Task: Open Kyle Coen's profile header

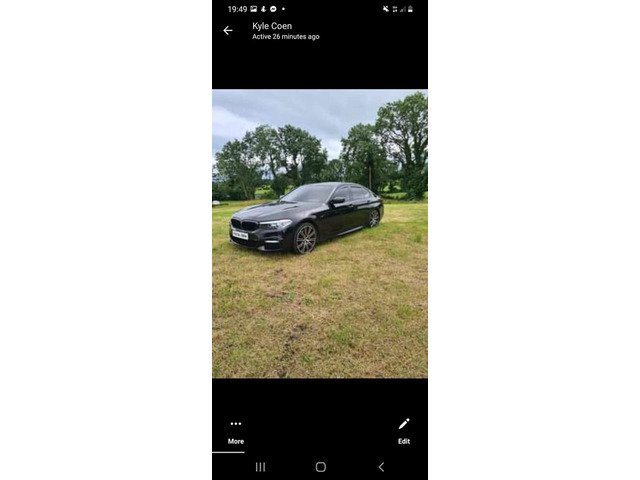Action: pyautogui.click(x=285, y=31)
